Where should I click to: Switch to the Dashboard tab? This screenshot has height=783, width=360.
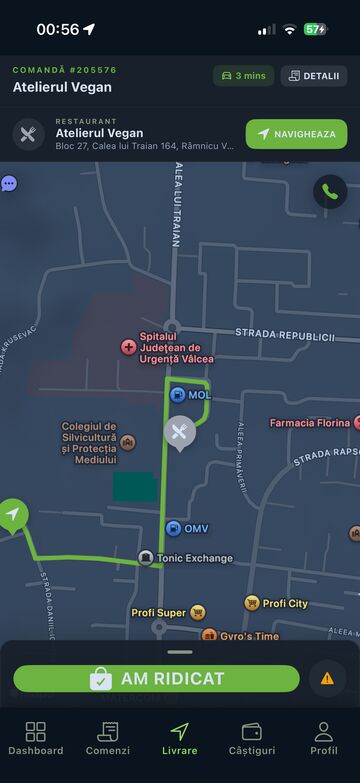click(36, 739)
